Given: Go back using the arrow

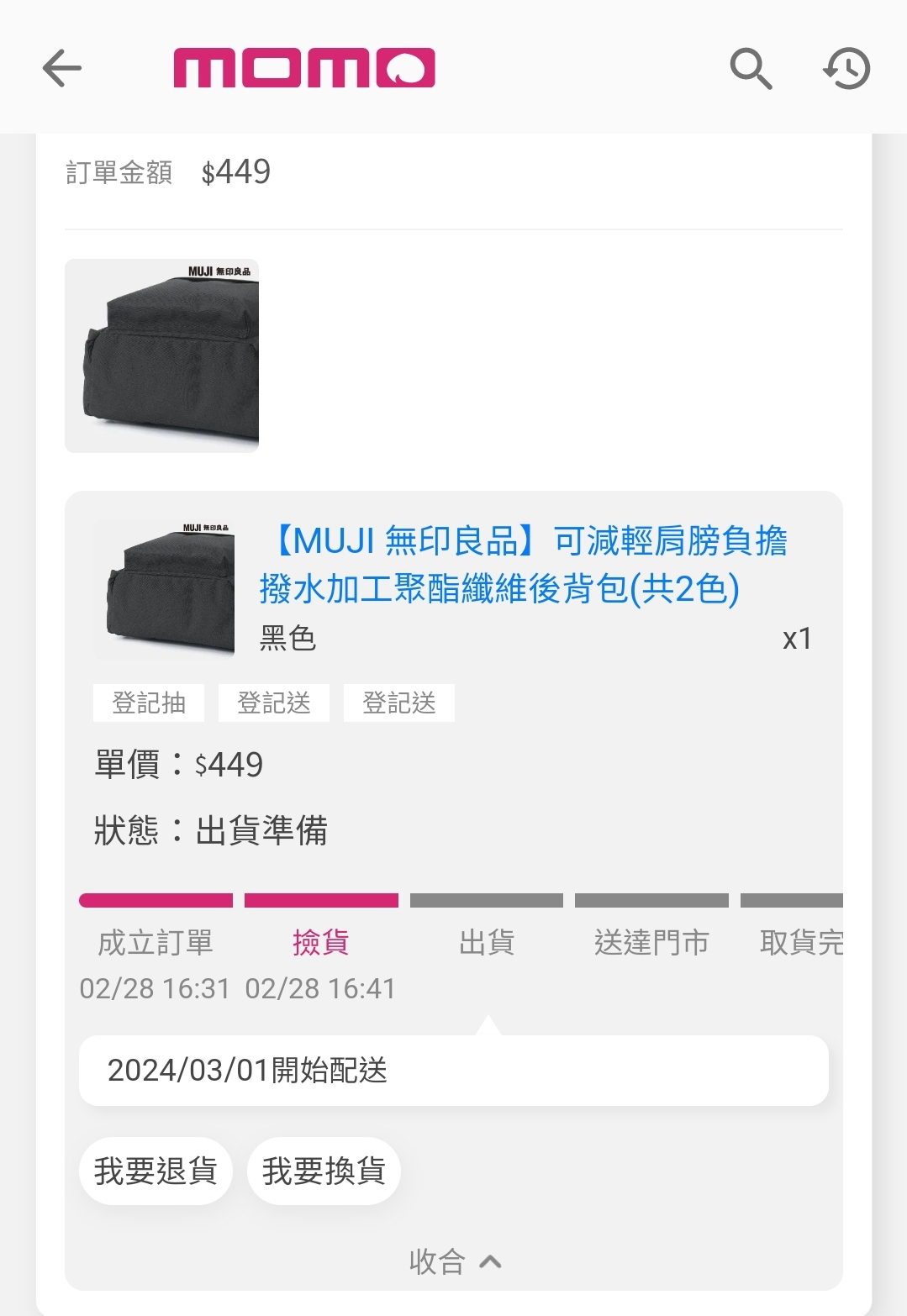Looking at the screenshot, I should pyautogui.click(x=62, y=68).
